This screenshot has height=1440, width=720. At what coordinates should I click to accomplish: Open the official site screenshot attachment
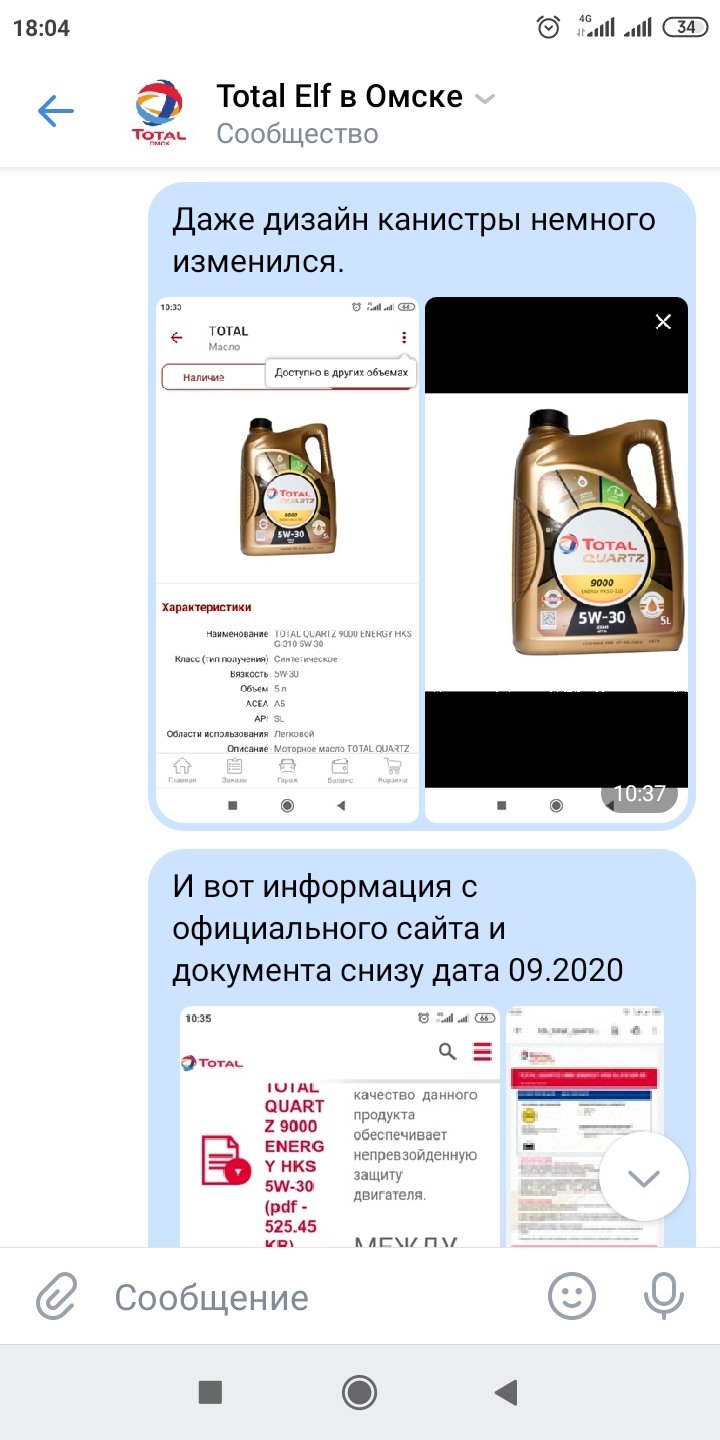click(x=339, y=1126)
